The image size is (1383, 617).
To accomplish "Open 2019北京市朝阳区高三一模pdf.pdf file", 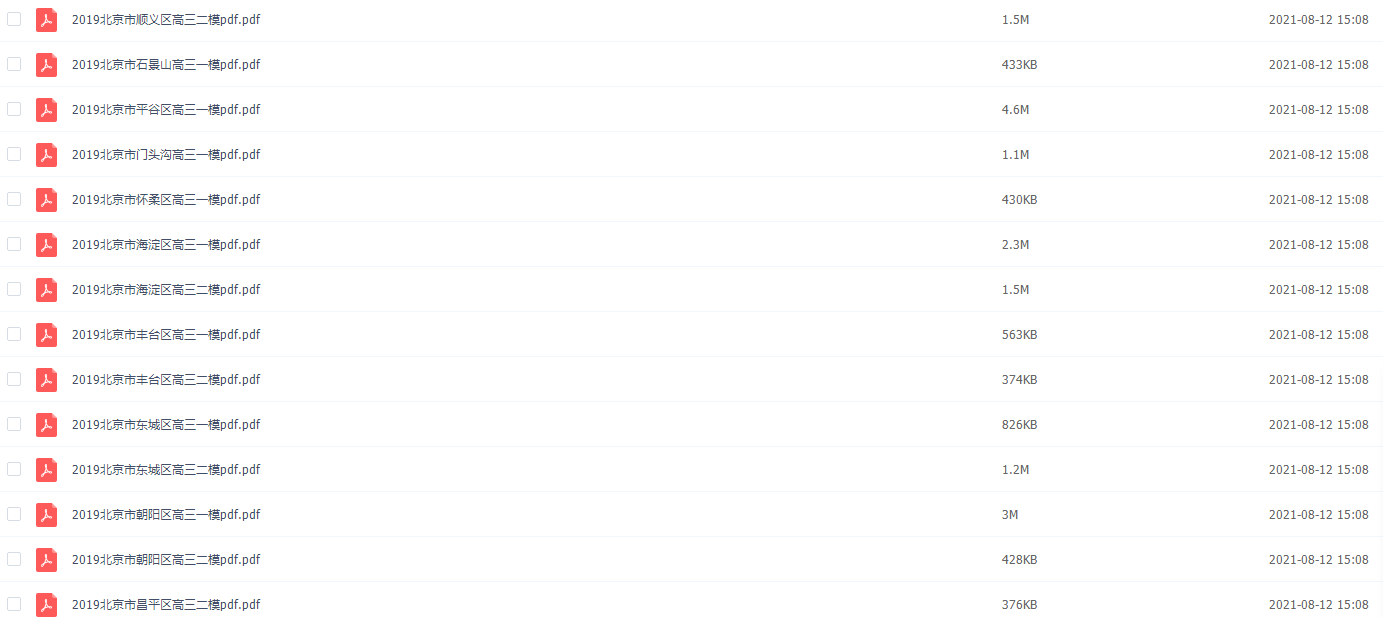I will 165,515.
